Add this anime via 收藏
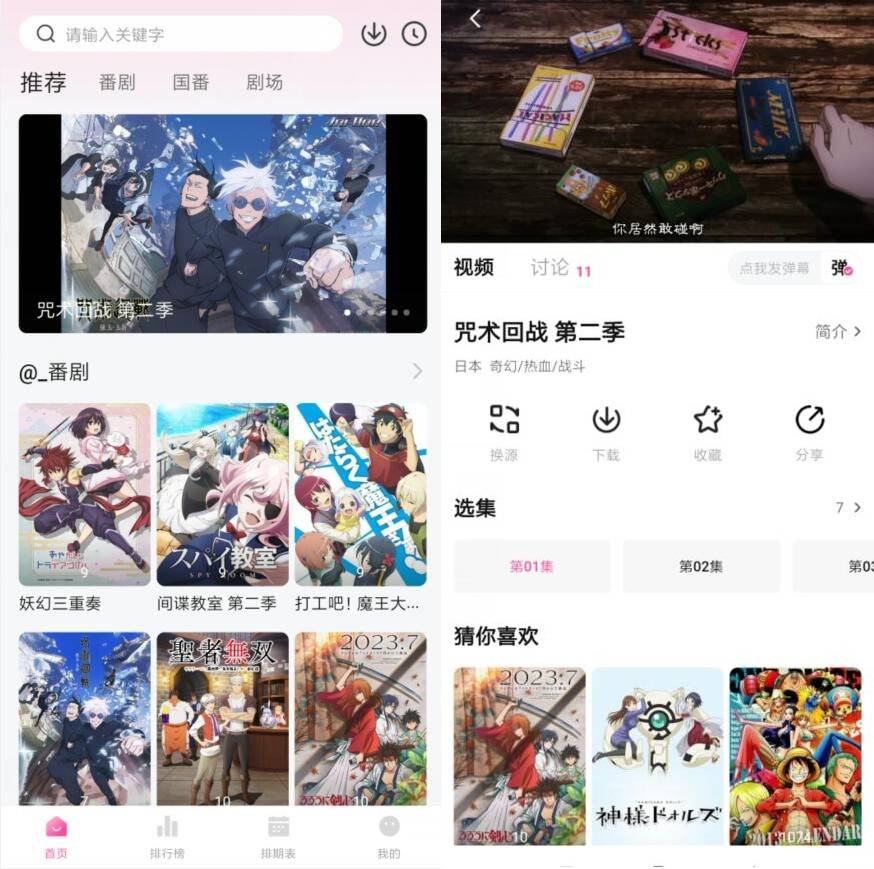 pyautogui.click(x=708, y=432)
